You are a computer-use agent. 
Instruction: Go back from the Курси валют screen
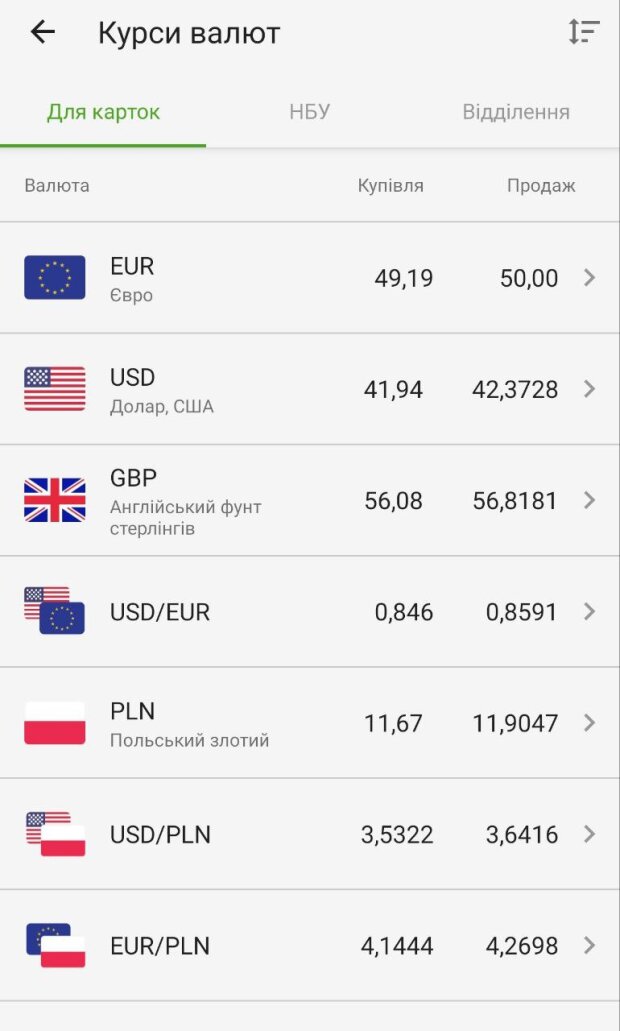pos(43,33)
